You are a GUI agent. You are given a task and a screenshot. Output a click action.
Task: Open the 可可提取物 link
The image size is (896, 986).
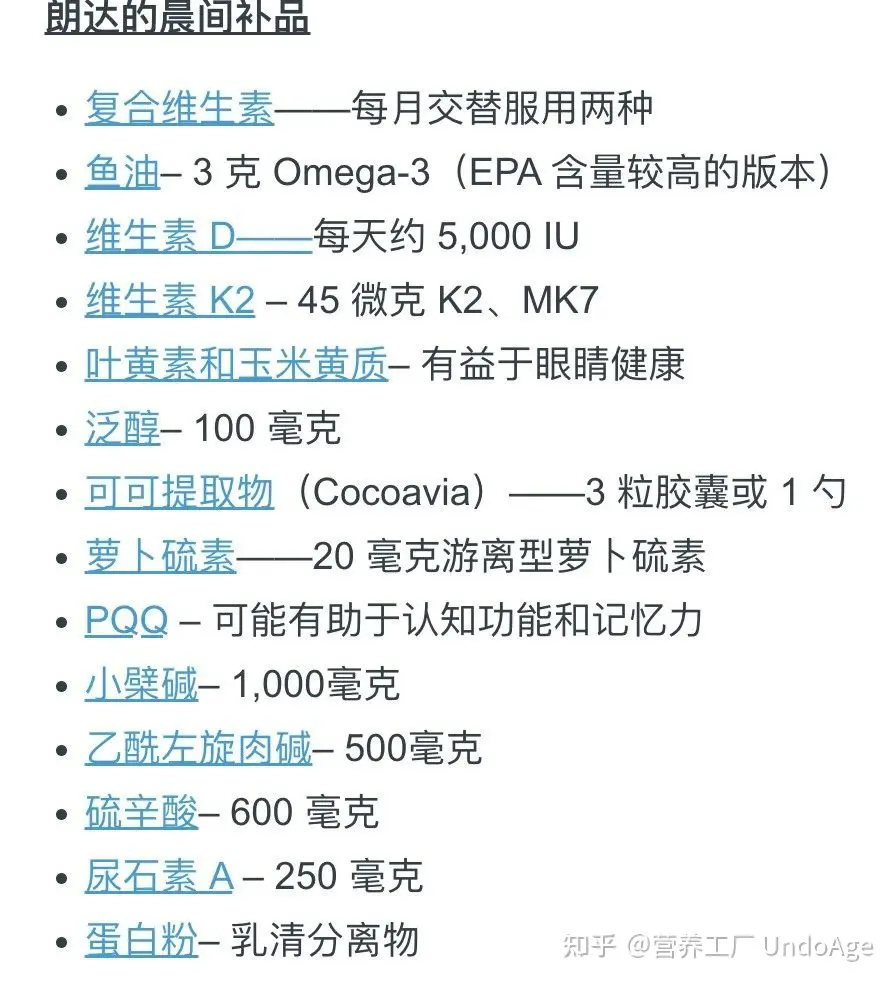(x=179, y=492)
